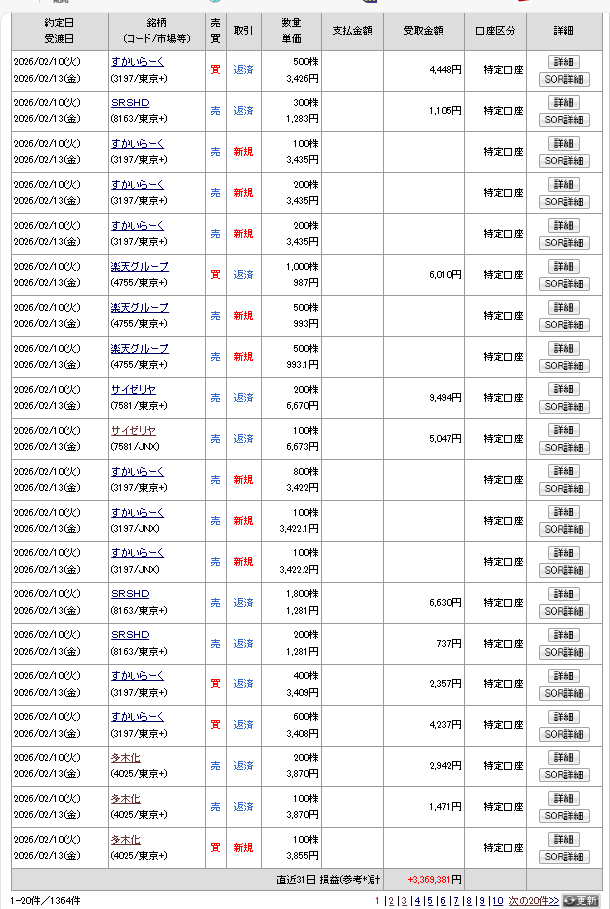This screenshot has width=610, height=909.
Task: Open 多木化 link in the 3,855円 row
Action: (125, 839)
